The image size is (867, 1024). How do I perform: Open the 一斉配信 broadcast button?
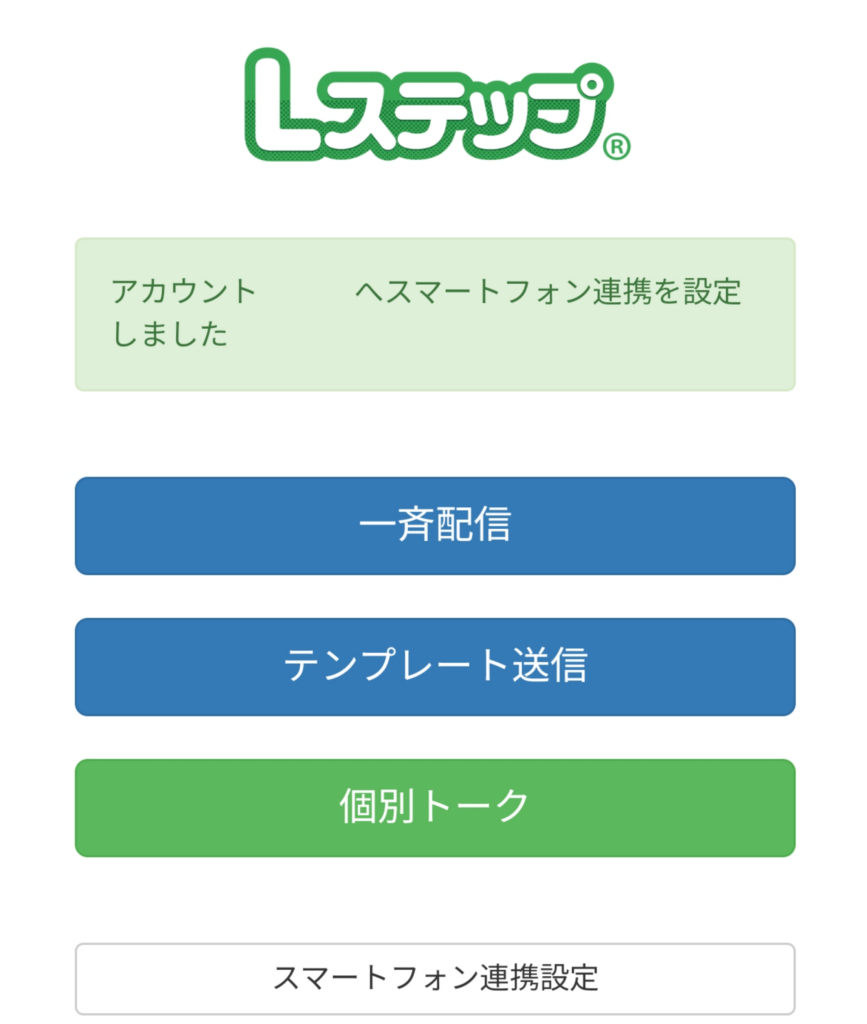[x=435, y=526]
